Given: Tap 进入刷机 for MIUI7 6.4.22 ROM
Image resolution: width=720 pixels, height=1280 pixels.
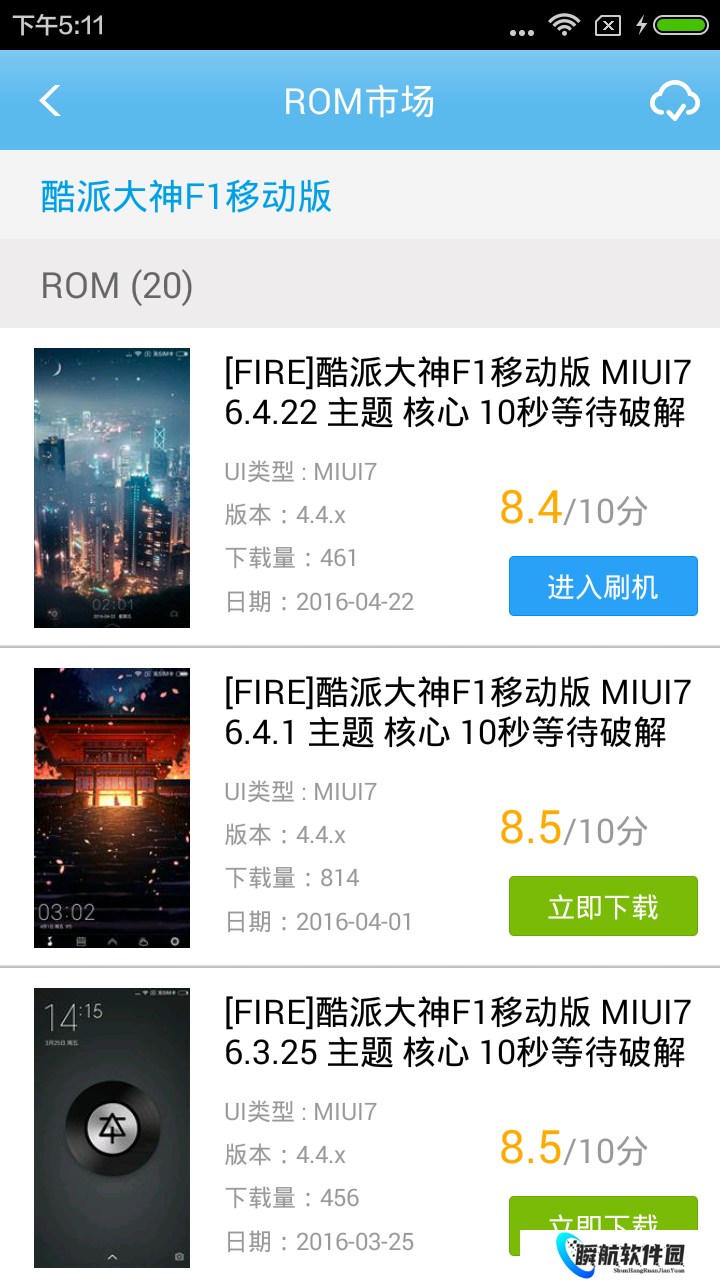Looking at the screenshot, I should [603, 586].
